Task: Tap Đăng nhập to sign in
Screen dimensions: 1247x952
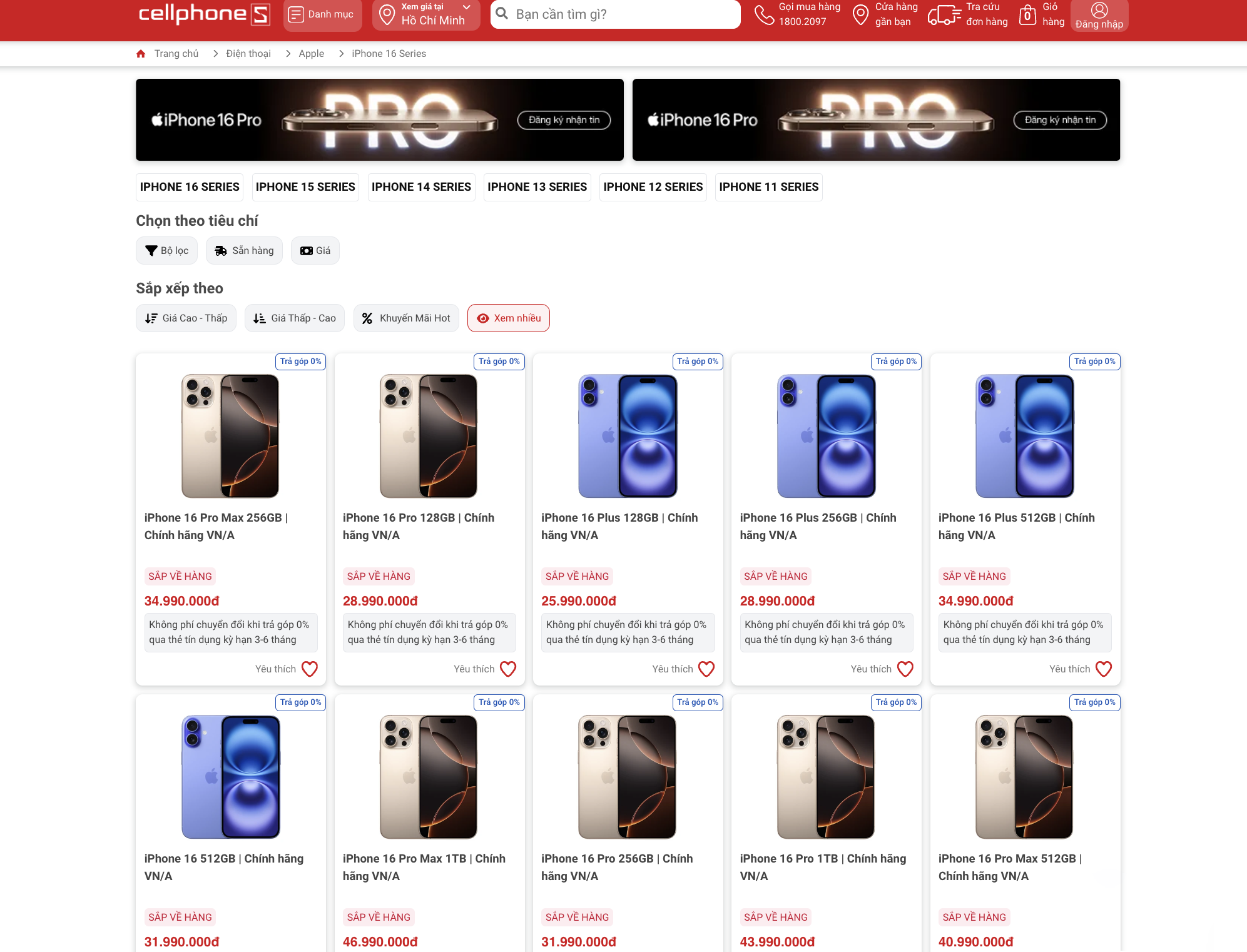Action: click(x=1099, y=16)
